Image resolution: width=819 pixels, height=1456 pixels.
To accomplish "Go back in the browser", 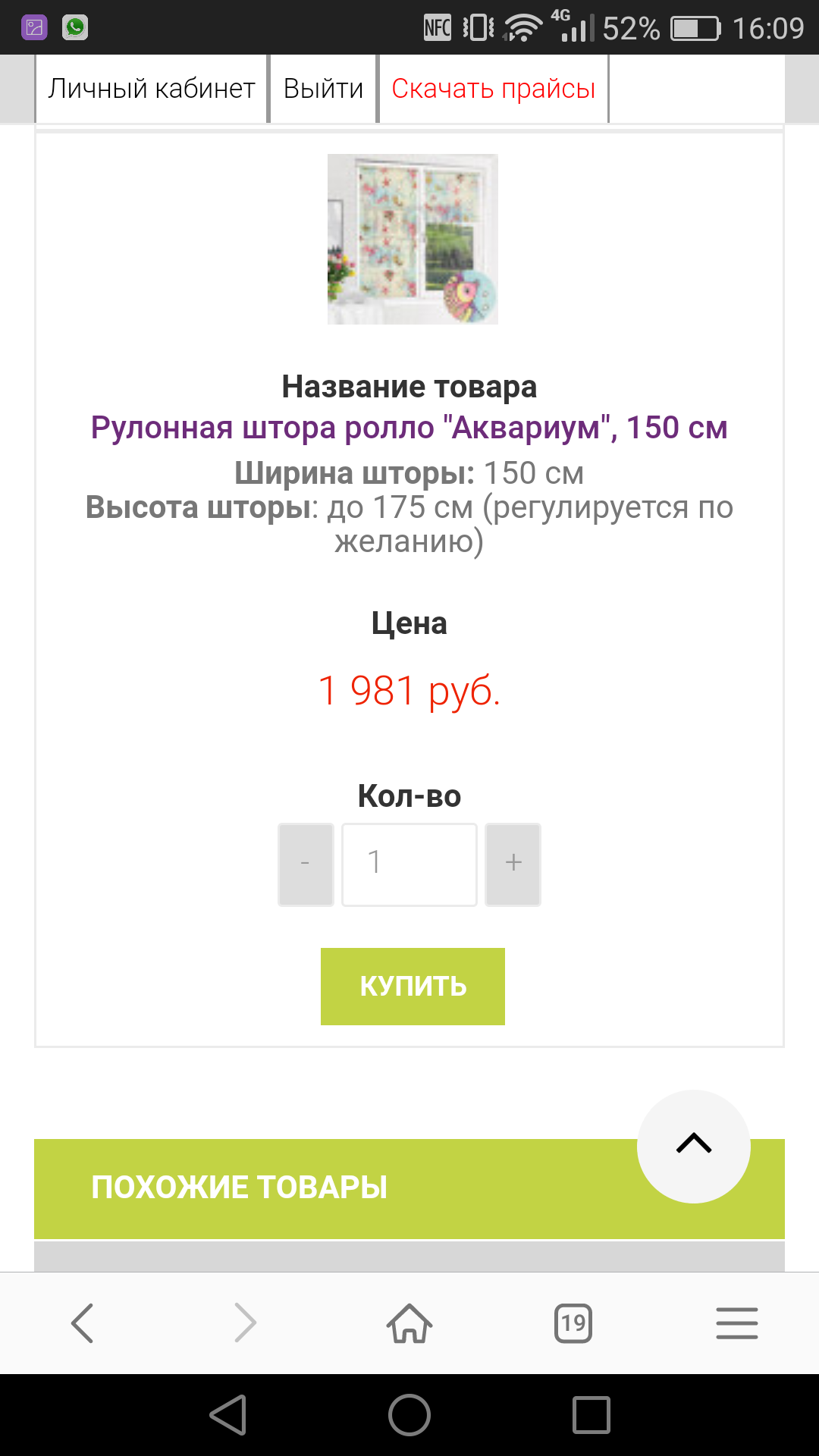I will coord(82,1323).
